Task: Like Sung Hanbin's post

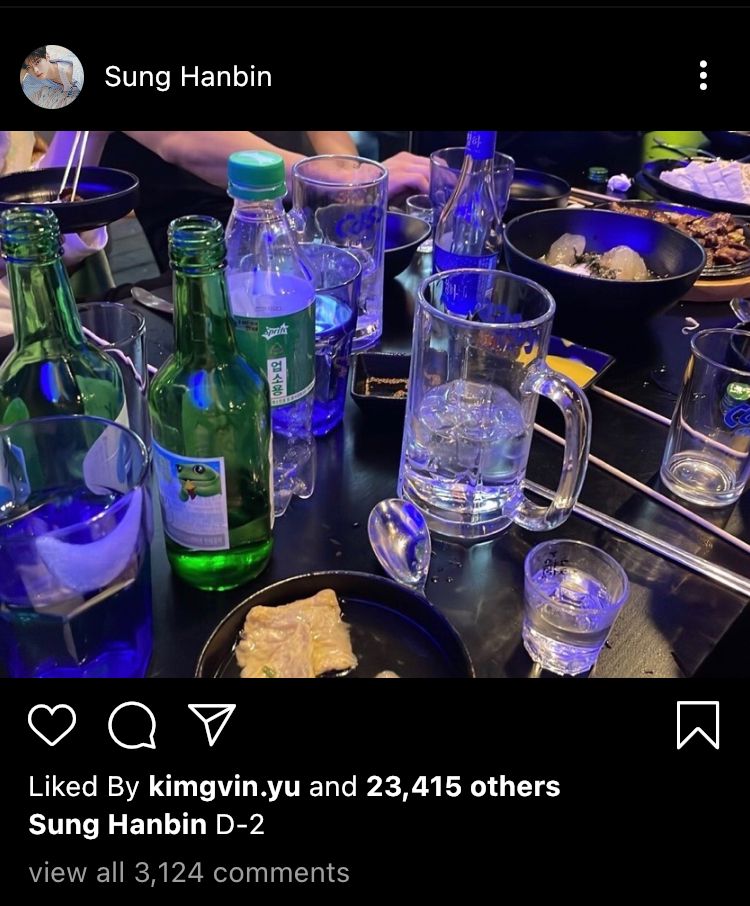Action: click(x=52, y=725)
